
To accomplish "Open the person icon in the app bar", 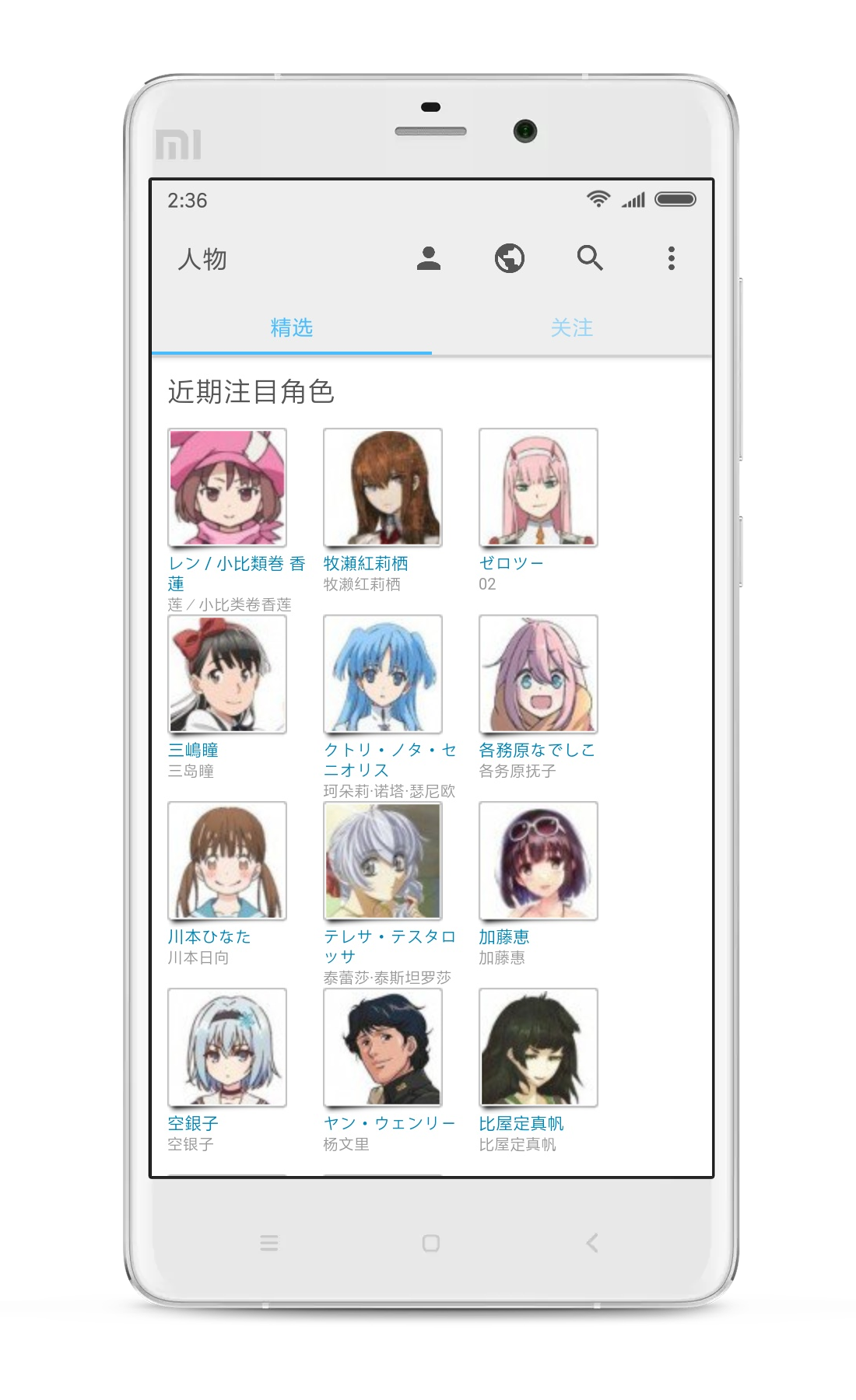I will [429, 258].
